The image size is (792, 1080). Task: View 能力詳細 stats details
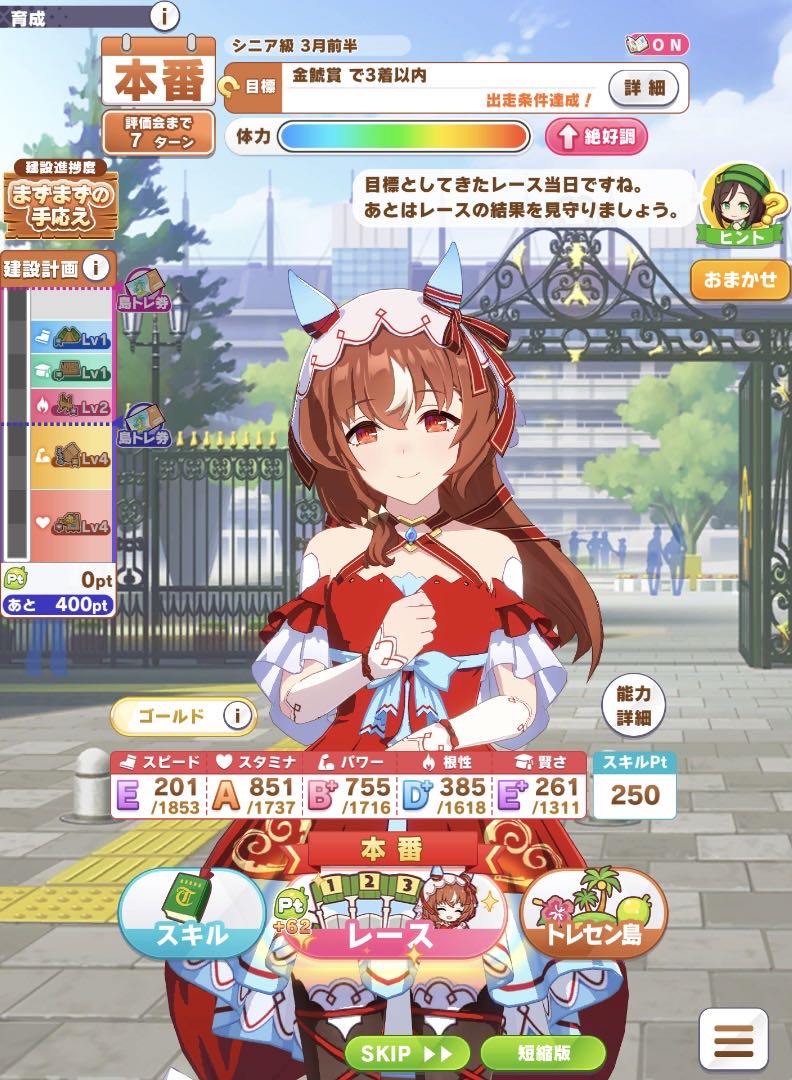pyautogui.click(x=634, y=706)
